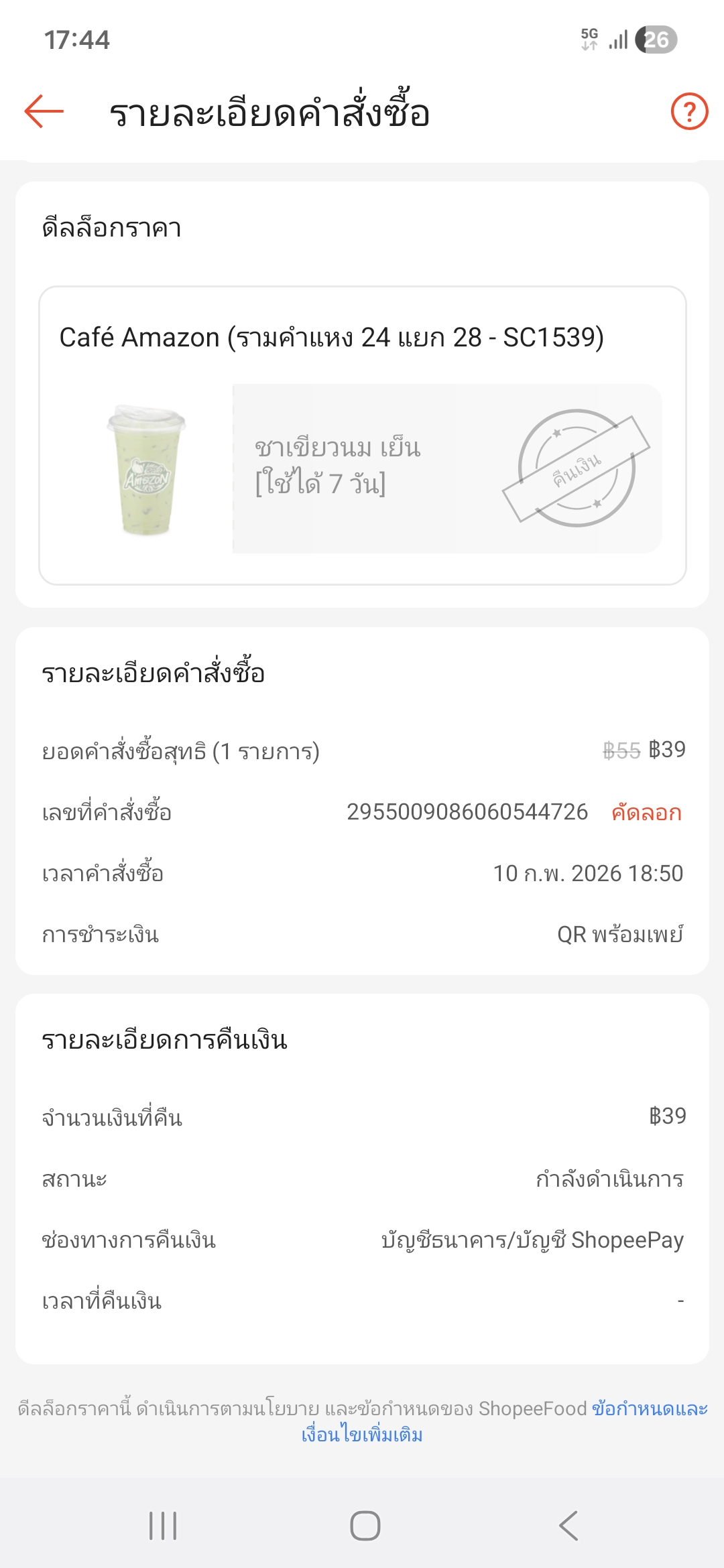This screenshot has height=1568, width=724.
Task: Tap the system home button
Action: tap(365, 1526)
